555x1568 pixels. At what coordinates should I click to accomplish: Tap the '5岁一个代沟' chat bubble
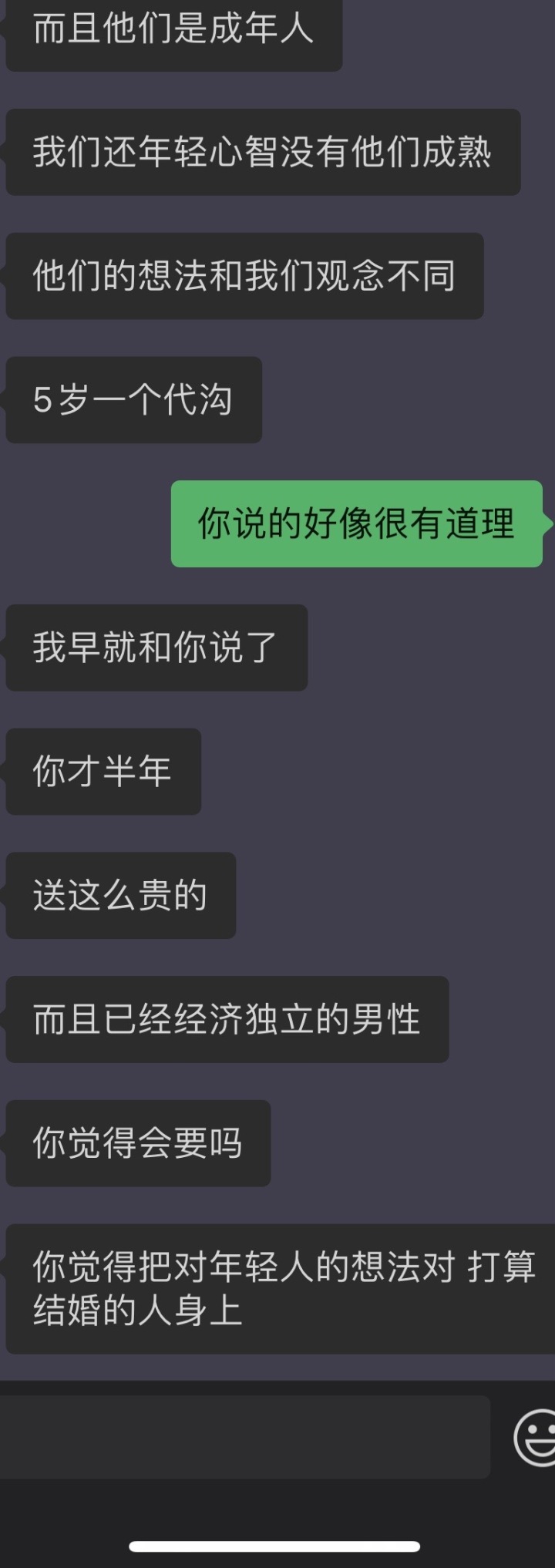point(133,399)
